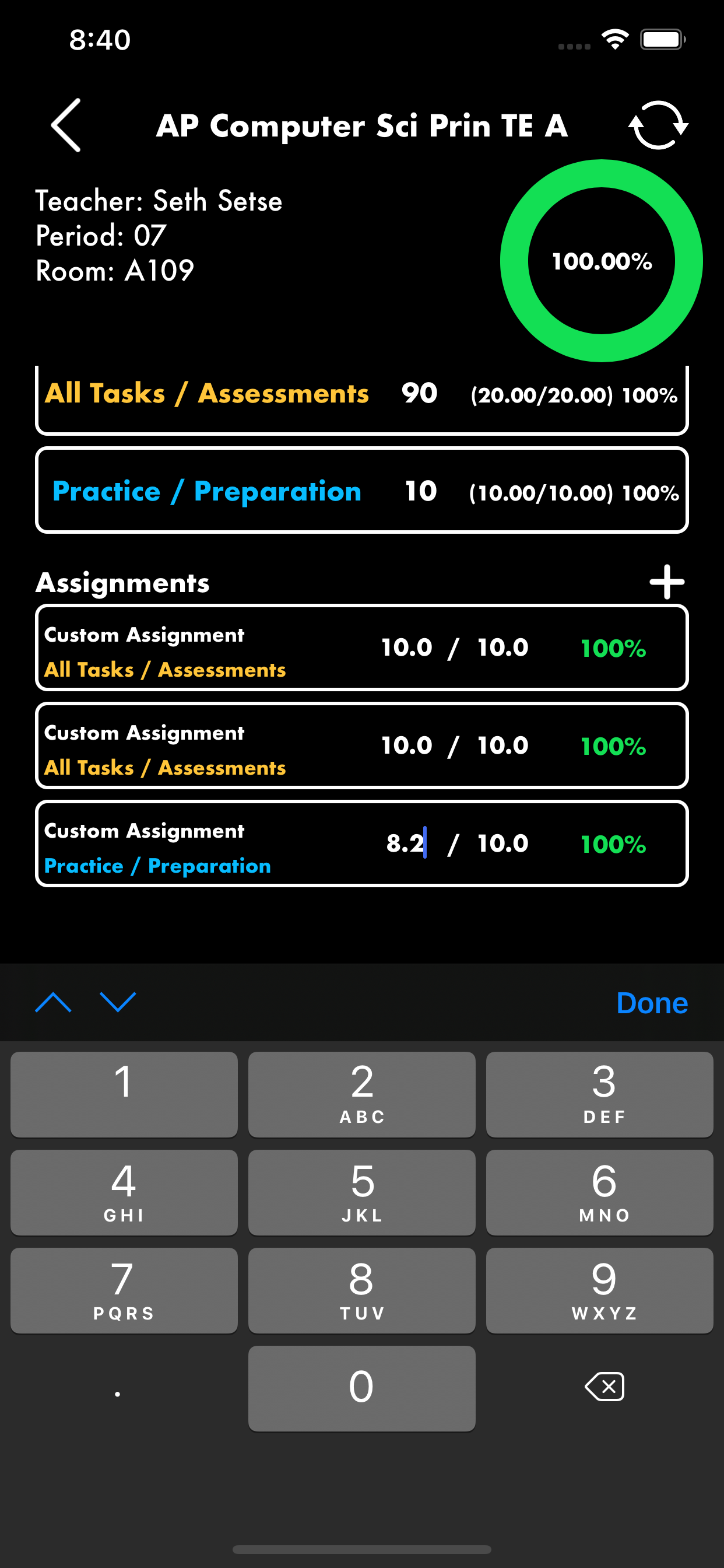Tap the battery indicator
Screen dimensions: 724x1568
point(663,38)
